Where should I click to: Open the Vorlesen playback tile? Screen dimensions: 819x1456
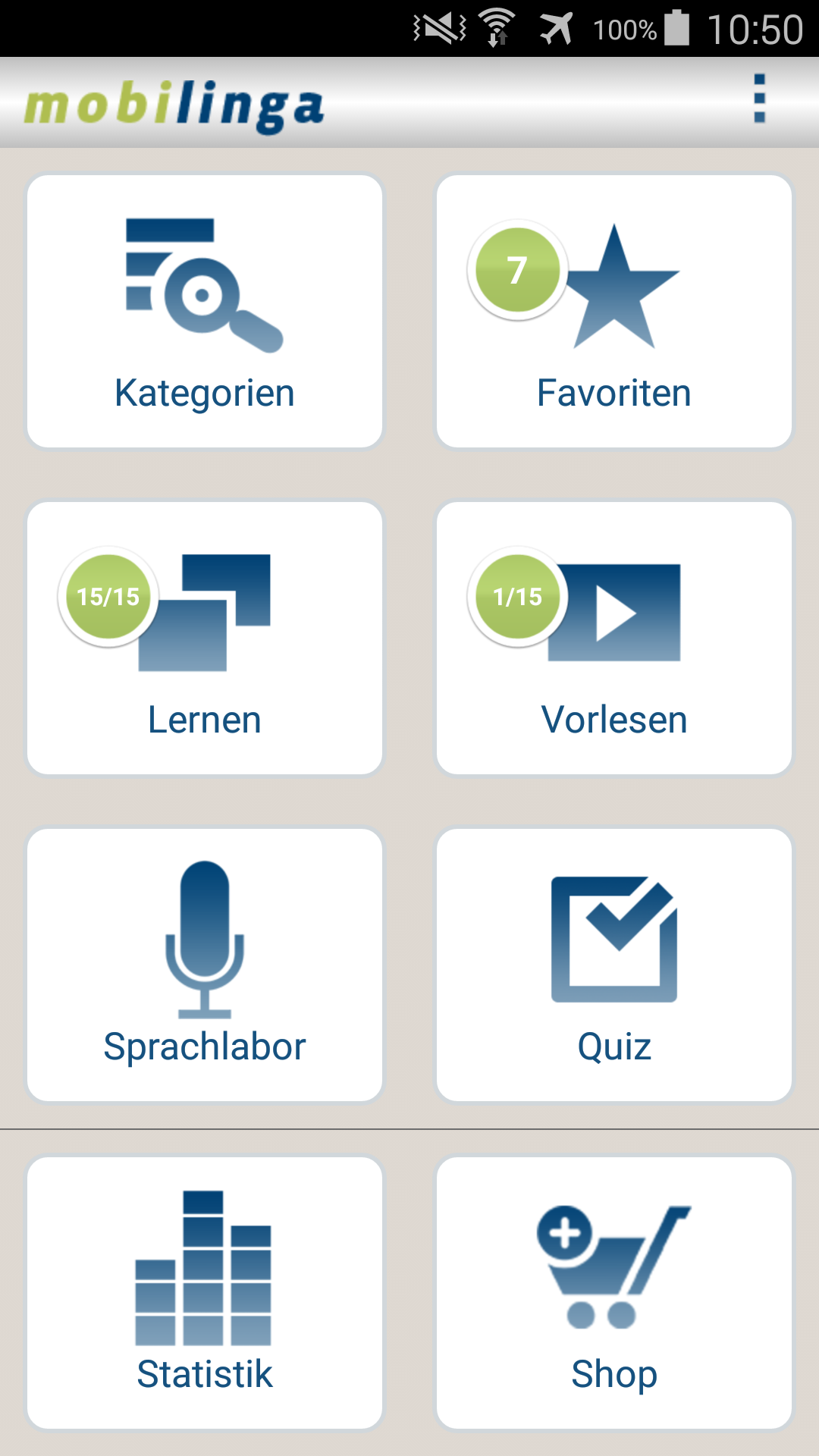(x=614, y=638)
